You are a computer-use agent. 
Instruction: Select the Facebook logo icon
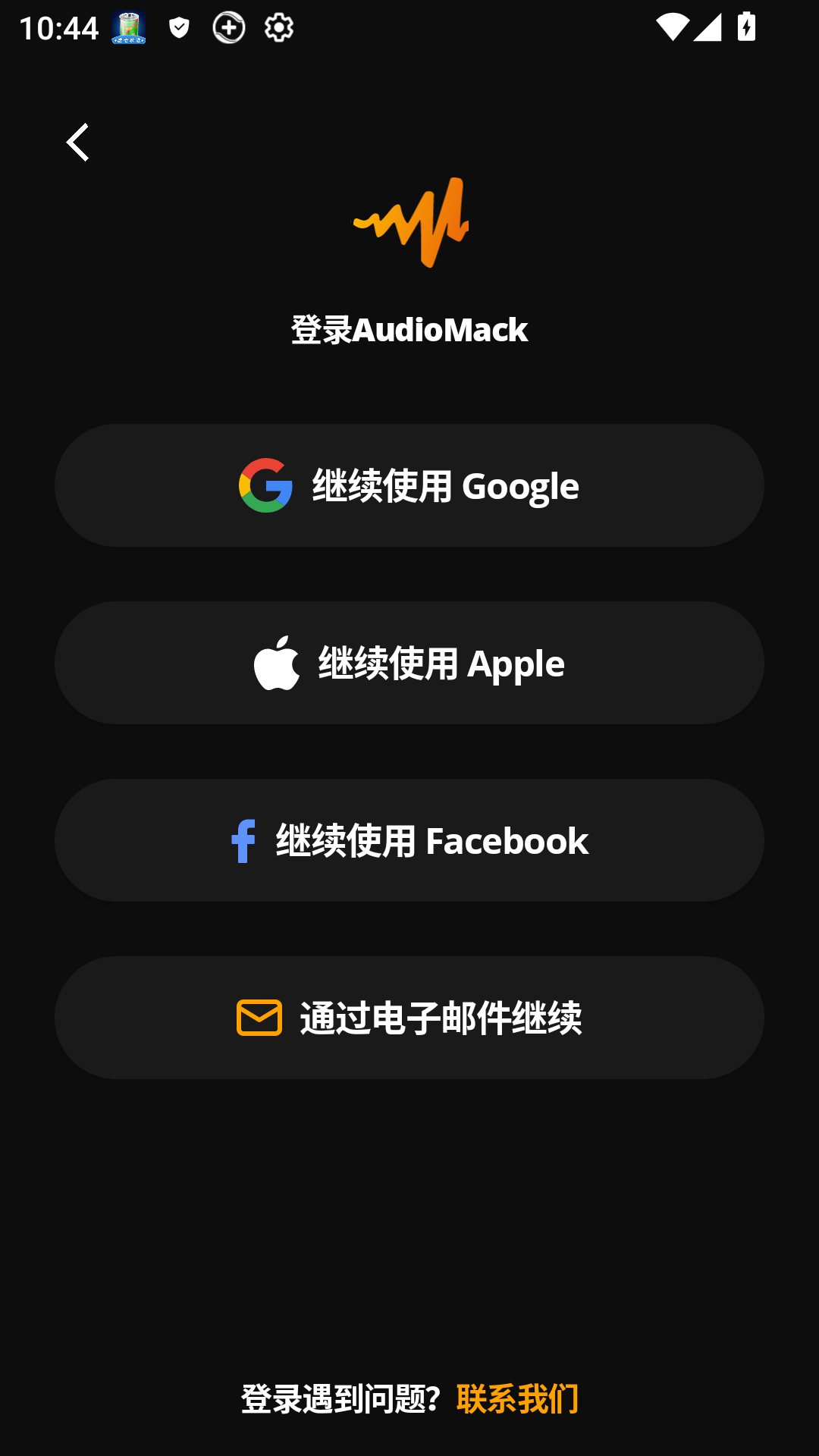click(x=243, y=840)
